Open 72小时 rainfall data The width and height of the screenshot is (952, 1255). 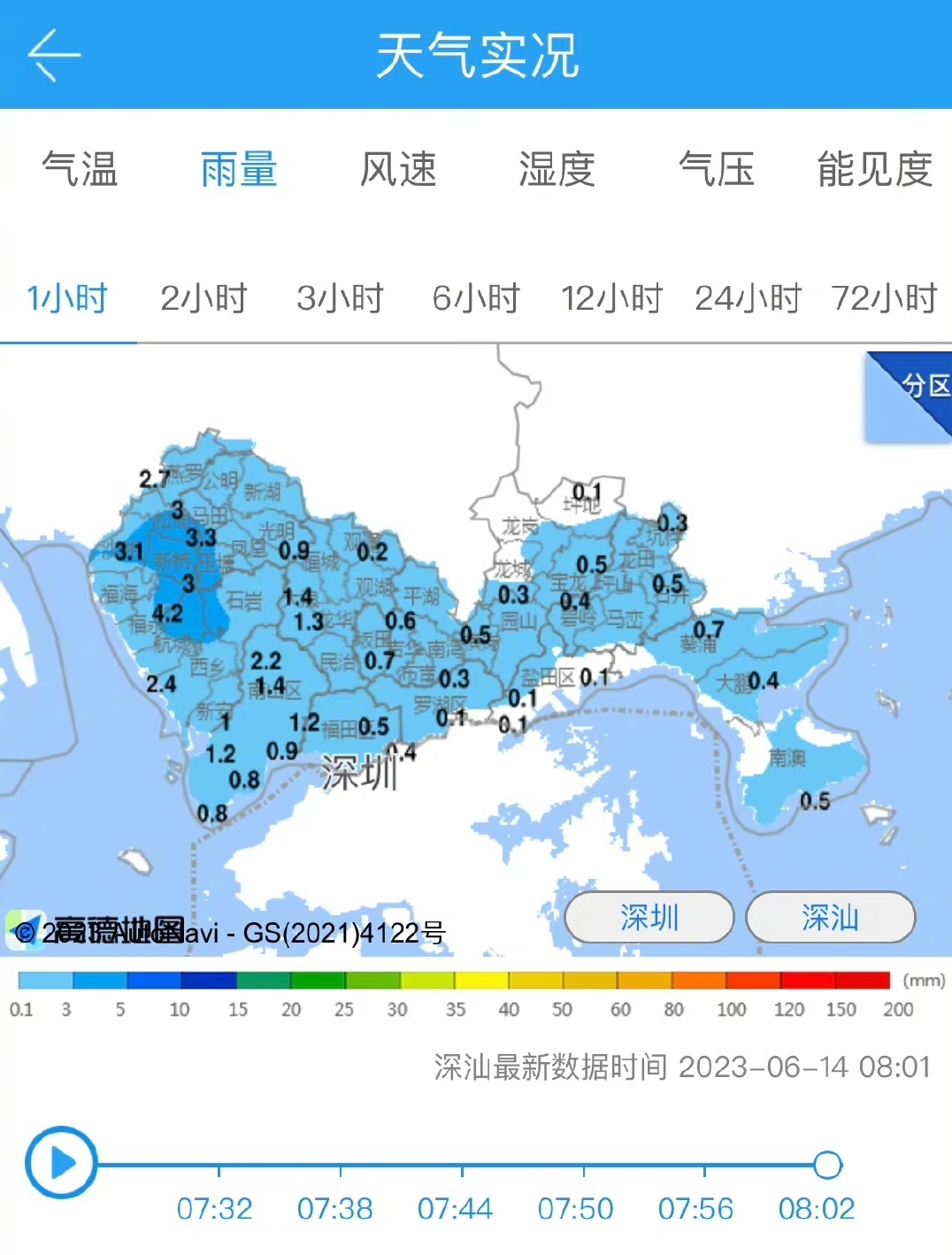coord(884,299)
